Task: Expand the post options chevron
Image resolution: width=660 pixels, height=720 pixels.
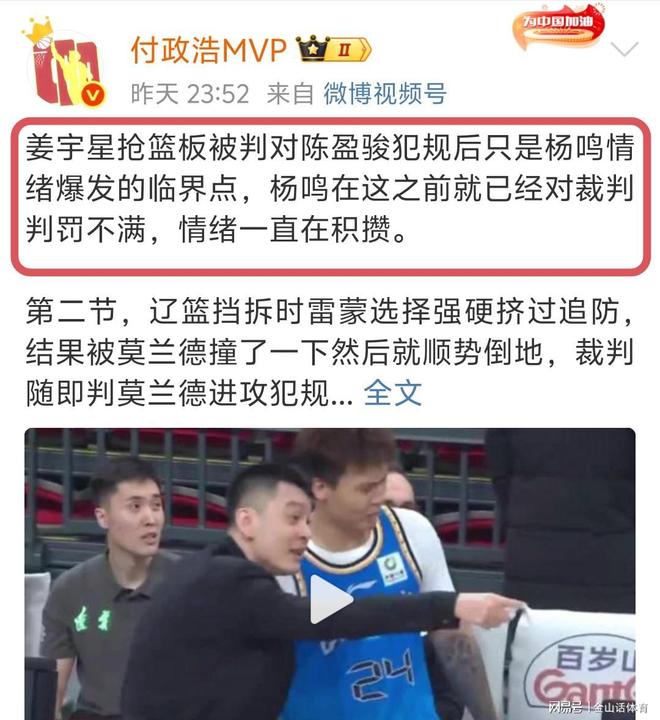Action: tap(625, 50)
